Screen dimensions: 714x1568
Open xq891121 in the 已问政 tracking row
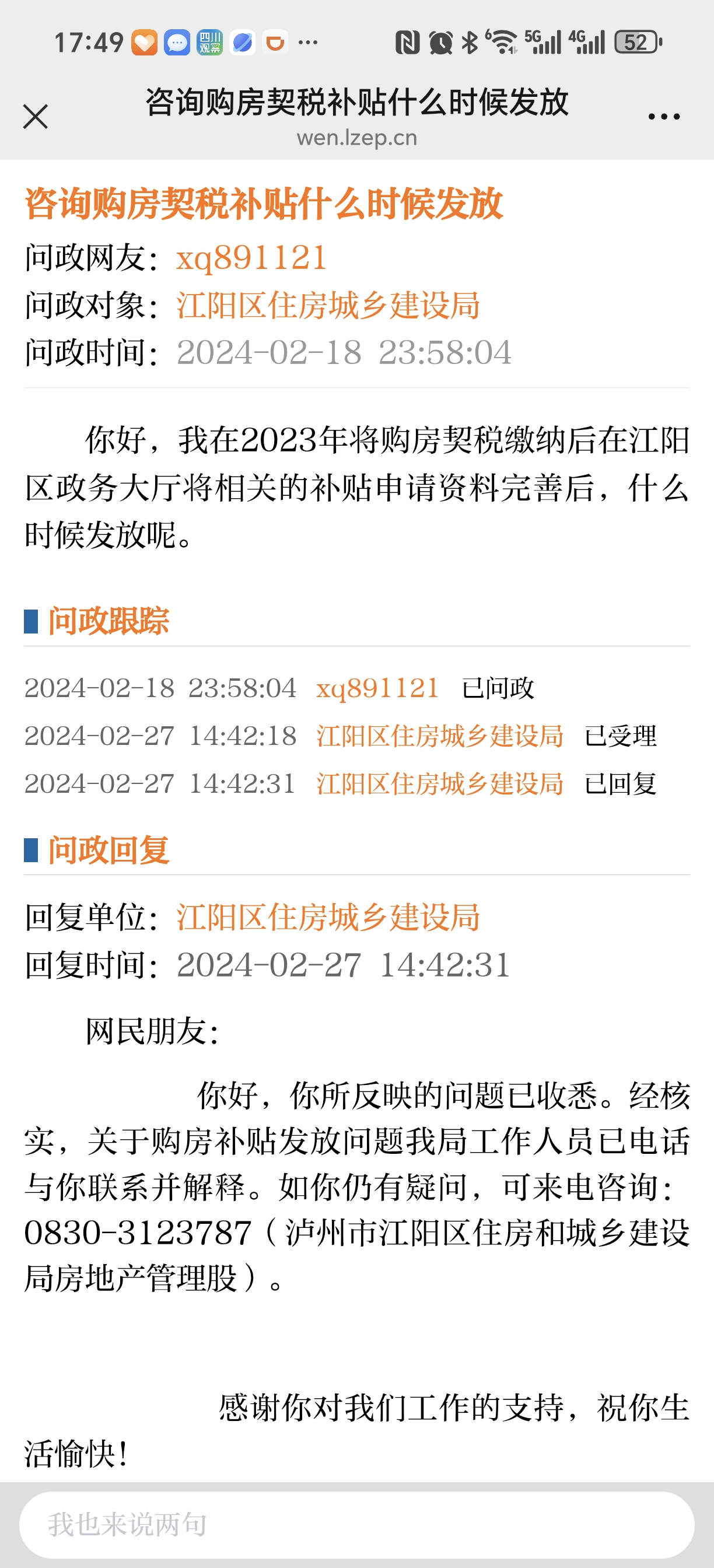[x=377, y=688]
